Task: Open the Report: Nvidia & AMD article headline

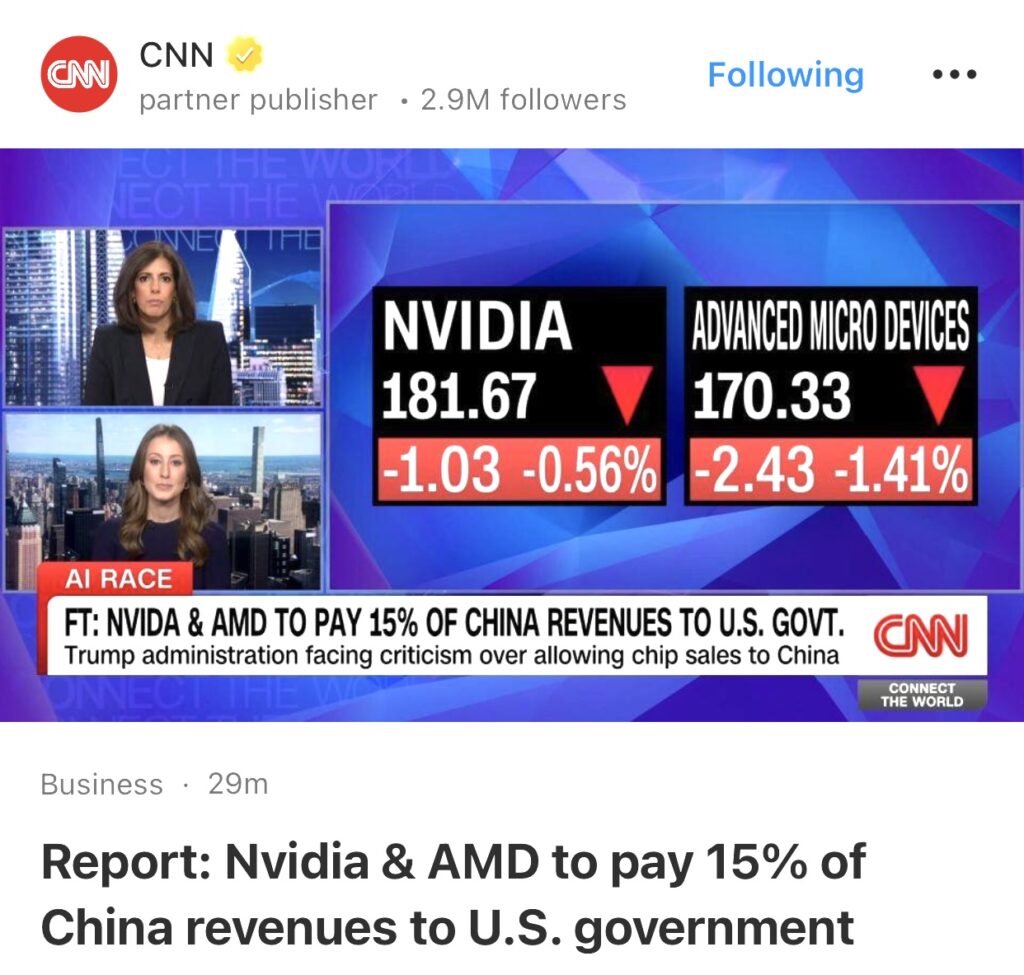Action: tap(452, 894)
